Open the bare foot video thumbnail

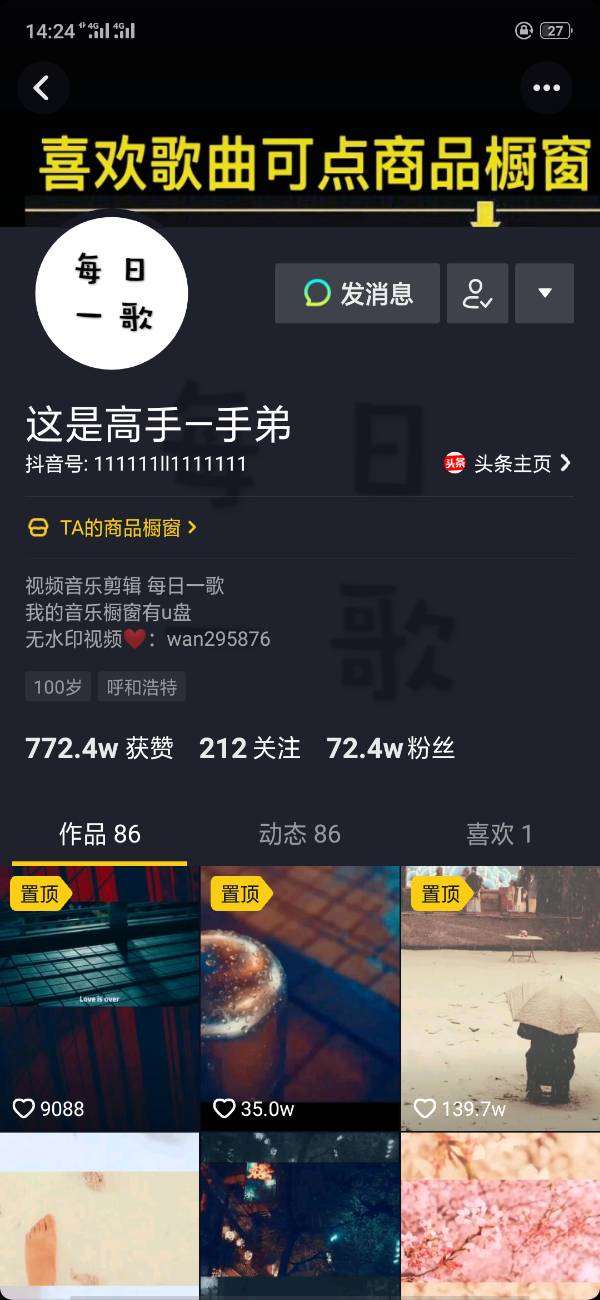(x=100, y=1215)
